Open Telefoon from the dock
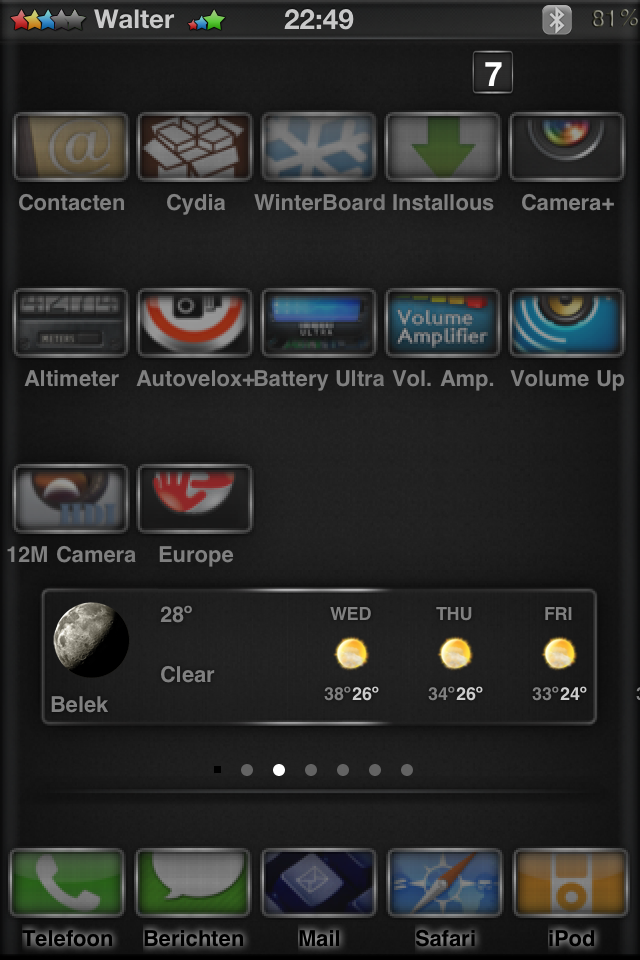 67,884
